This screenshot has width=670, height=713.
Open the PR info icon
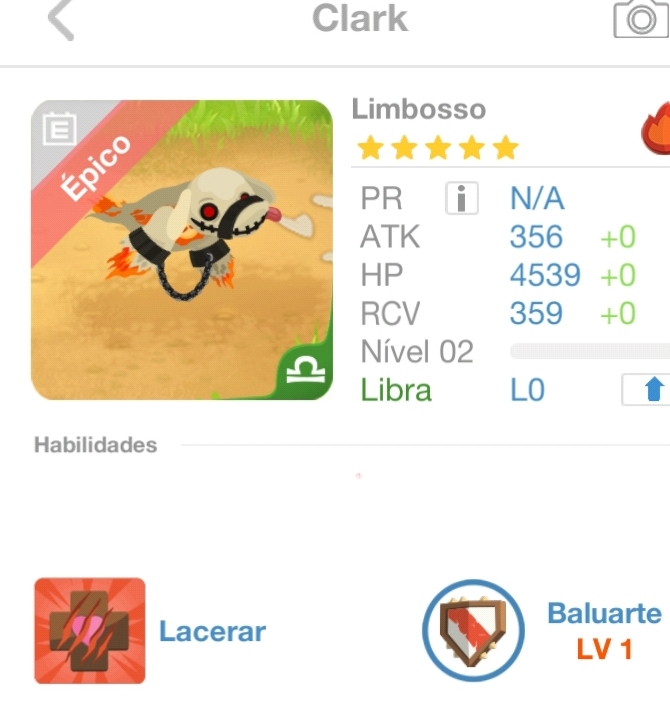click(461, 199)
